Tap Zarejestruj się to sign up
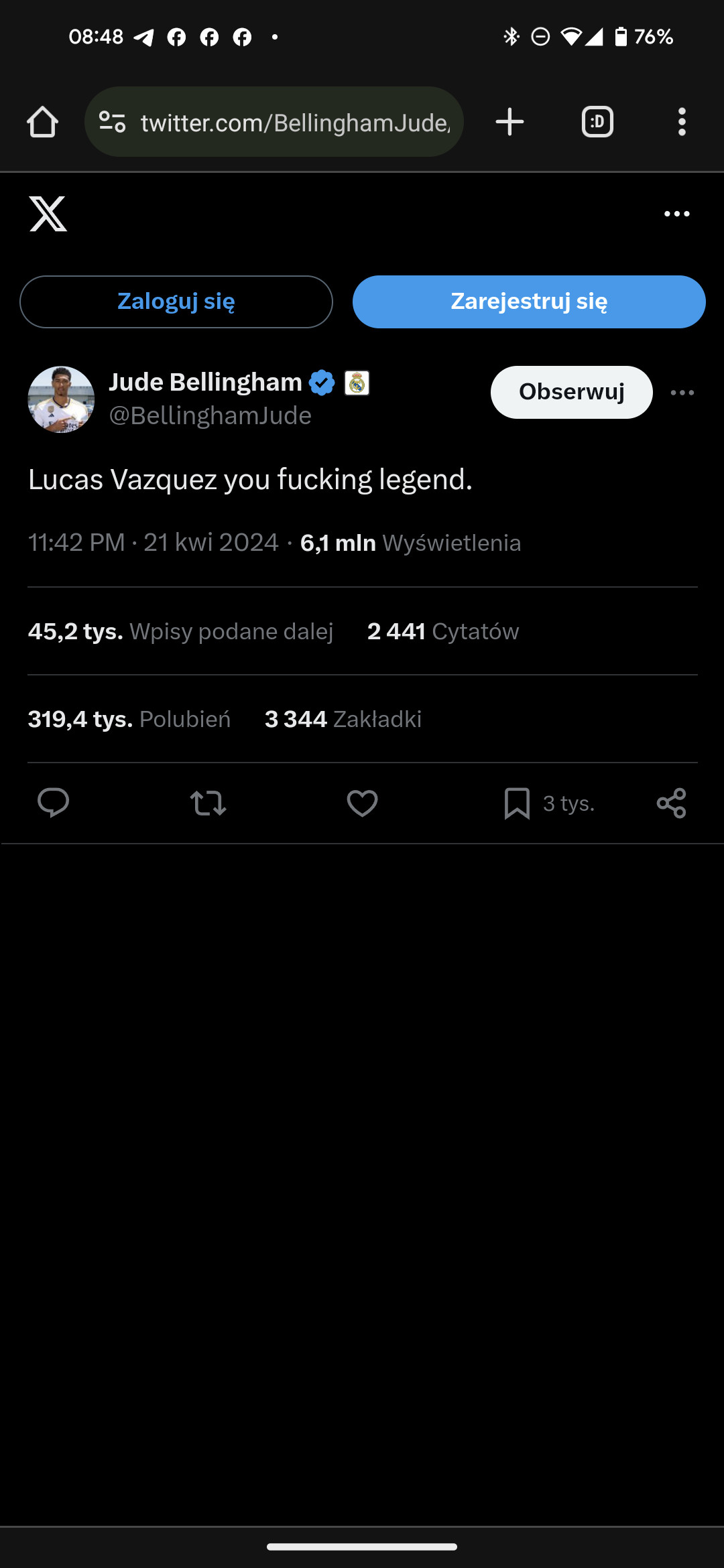Screen dimensions: 724x1568 pos(529,302)
